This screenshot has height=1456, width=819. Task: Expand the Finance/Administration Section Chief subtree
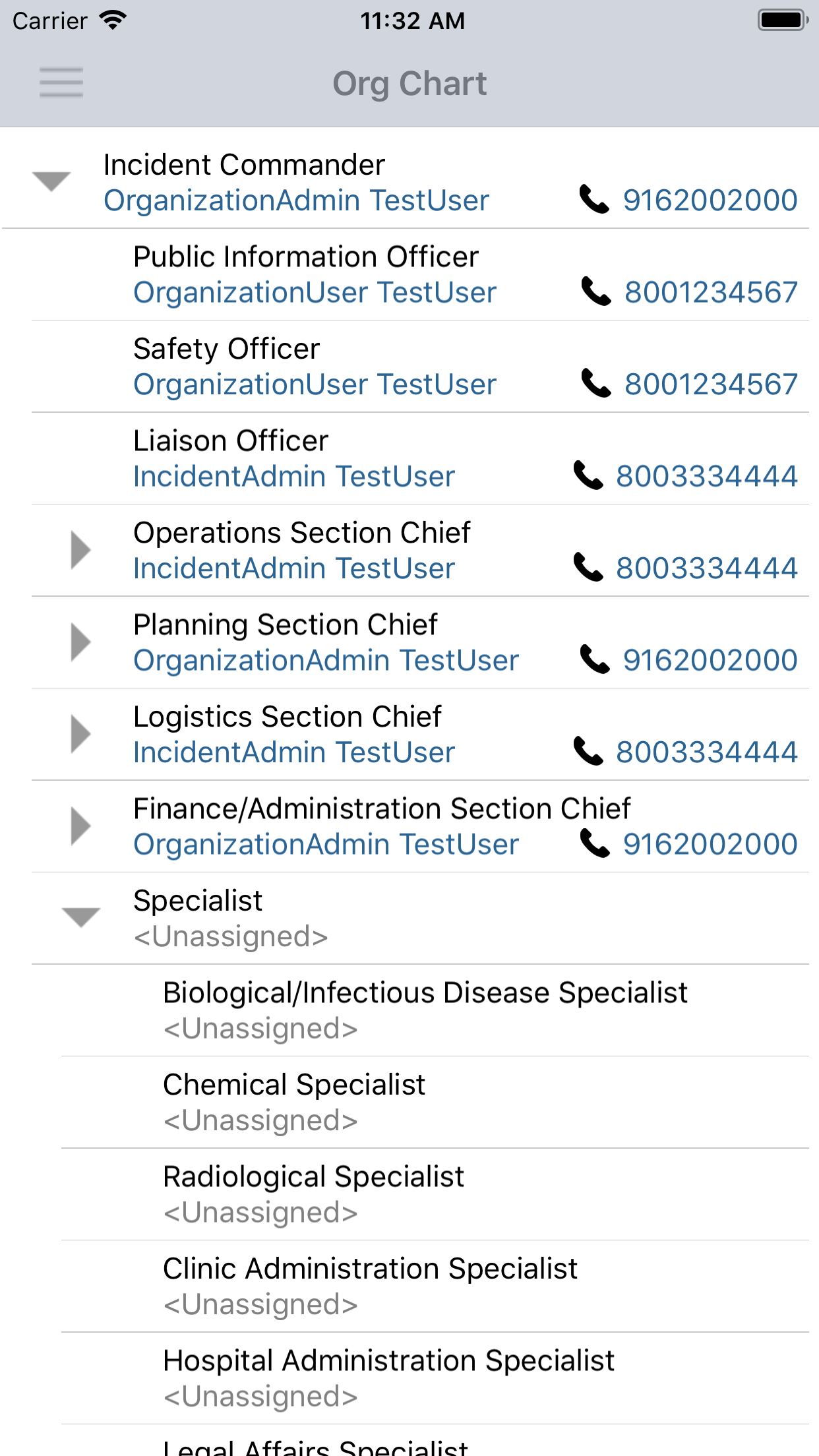[80, 825]
